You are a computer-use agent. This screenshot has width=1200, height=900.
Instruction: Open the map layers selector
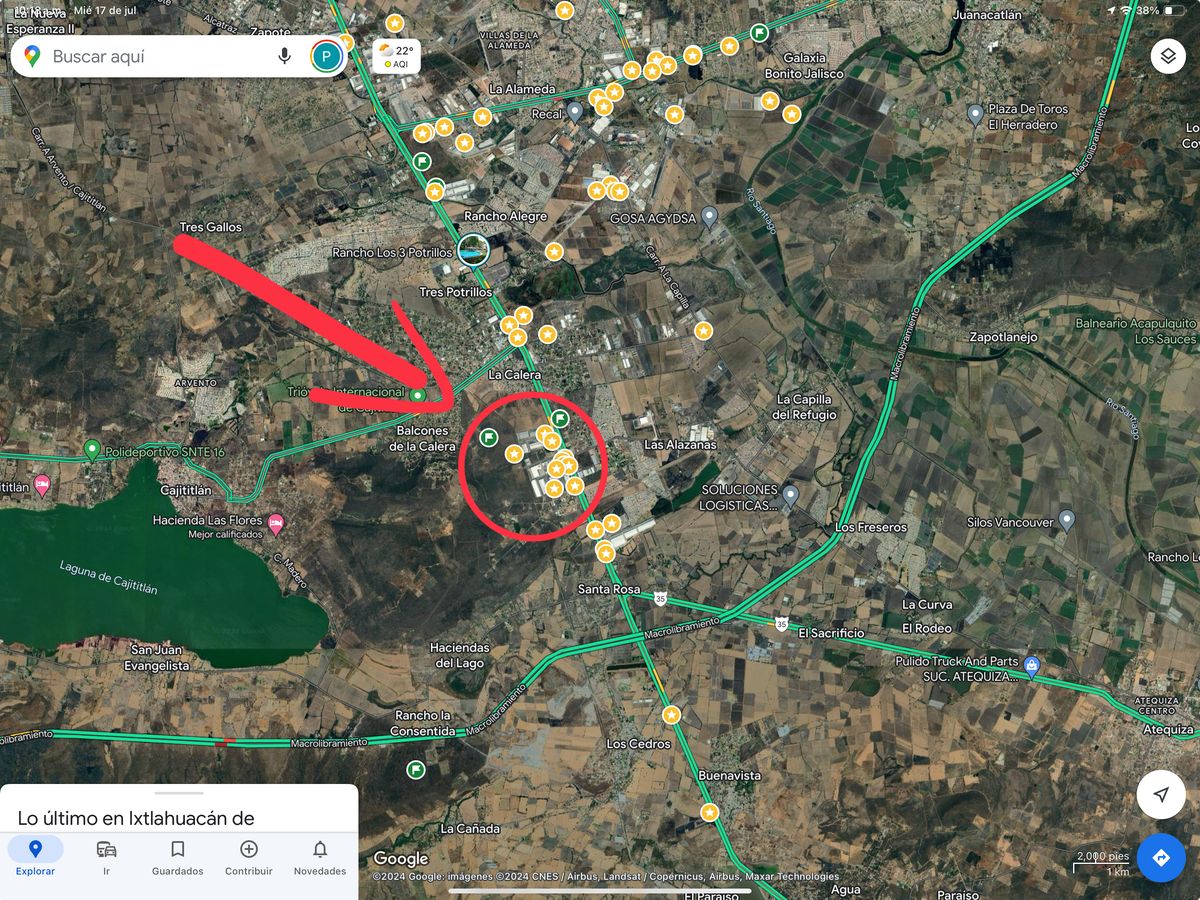(1167, 56)
